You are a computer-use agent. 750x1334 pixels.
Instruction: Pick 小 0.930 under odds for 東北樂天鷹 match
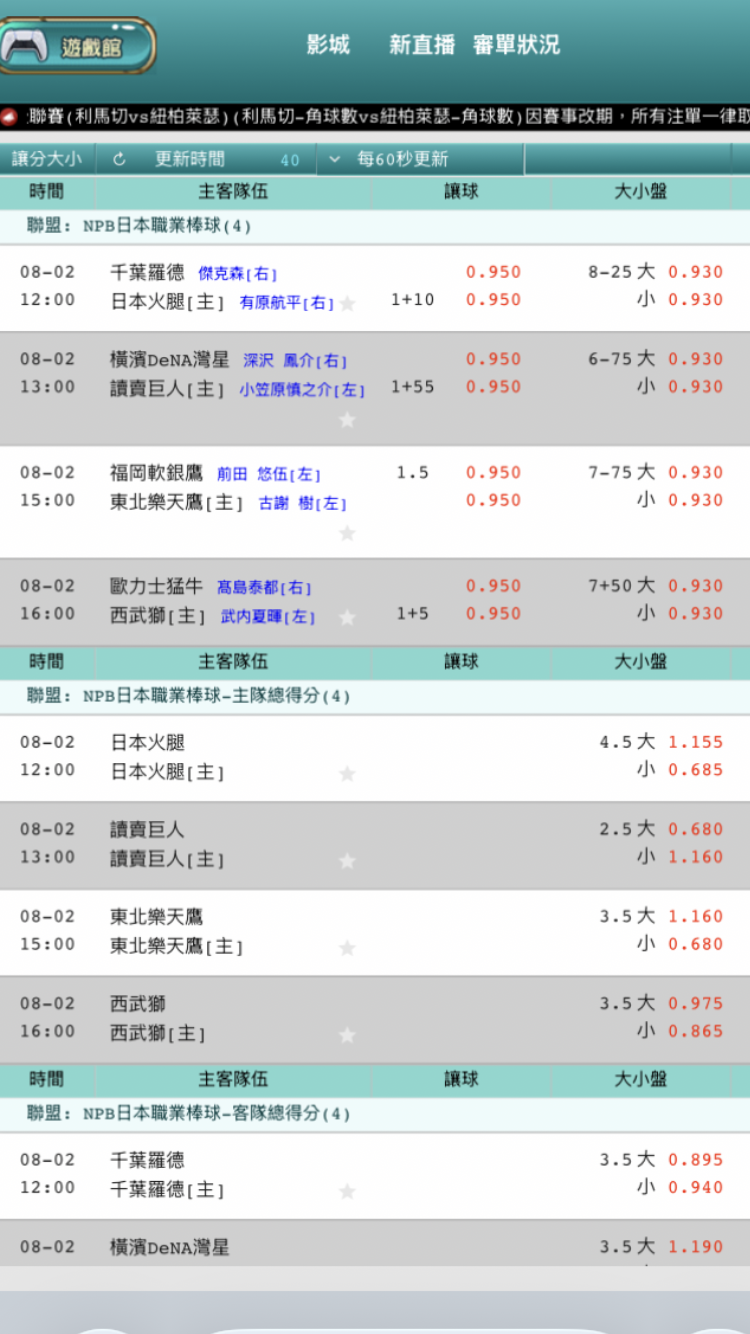coord(680,500)
